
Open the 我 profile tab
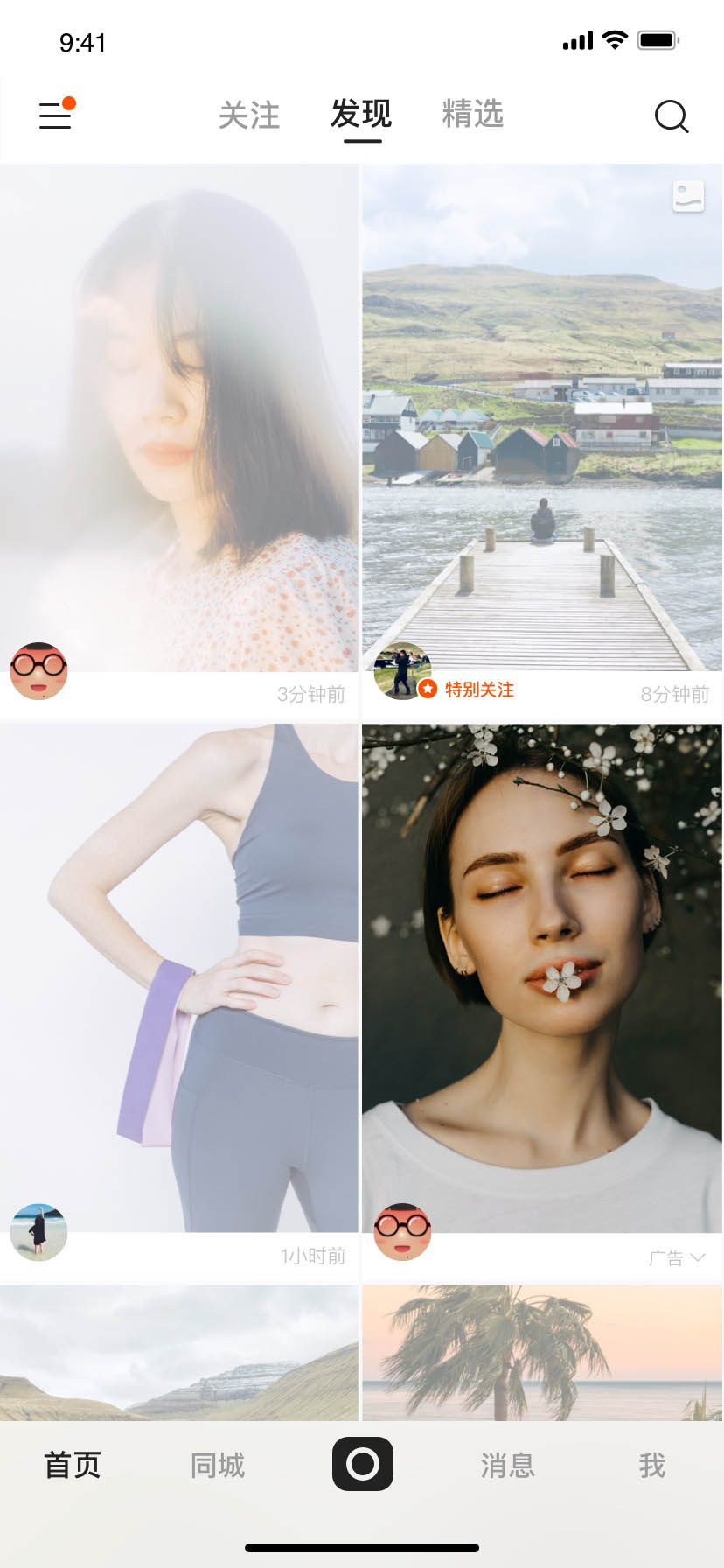[651, 1465]
